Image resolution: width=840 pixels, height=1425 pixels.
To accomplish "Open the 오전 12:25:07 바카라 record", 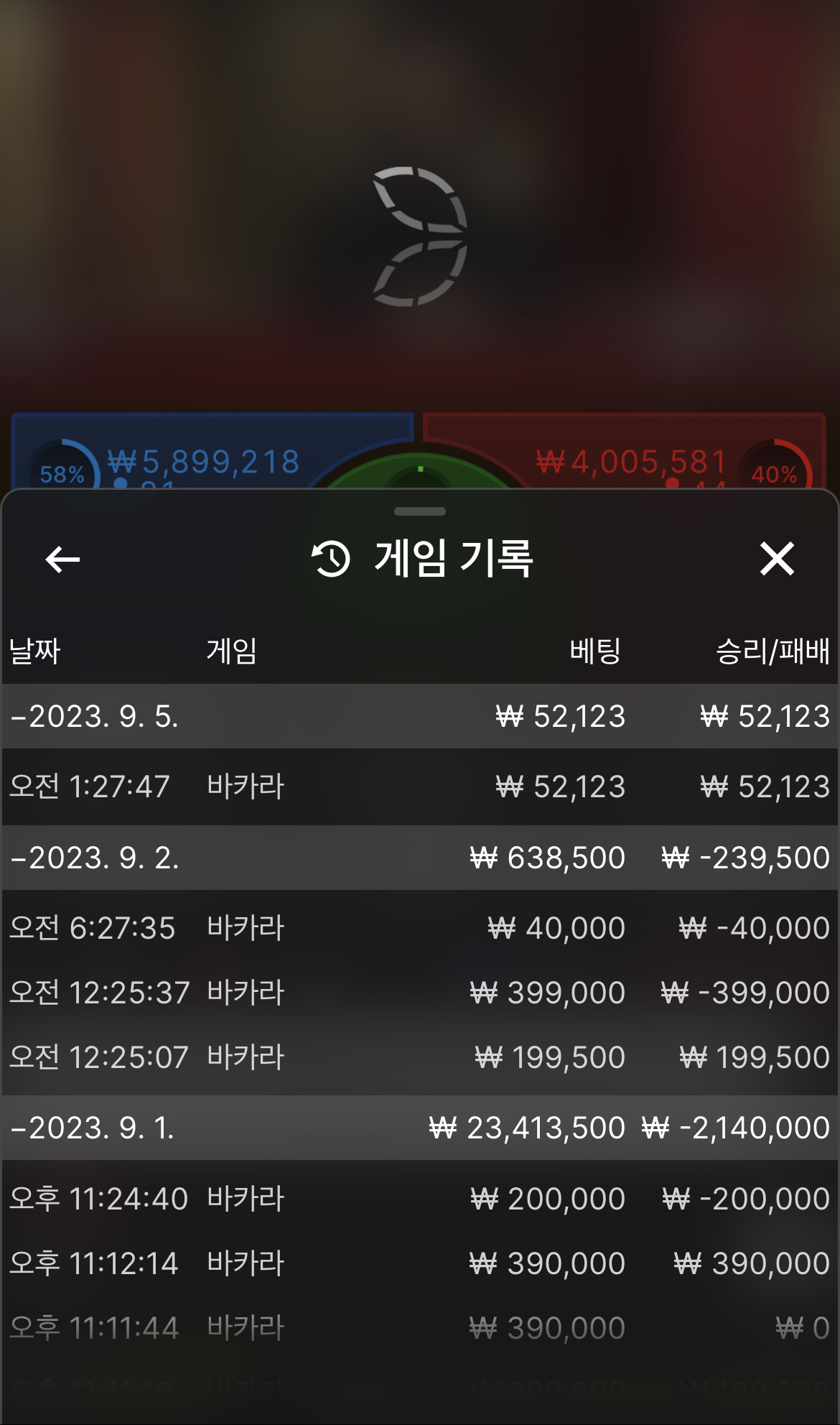I will 420,1057.
